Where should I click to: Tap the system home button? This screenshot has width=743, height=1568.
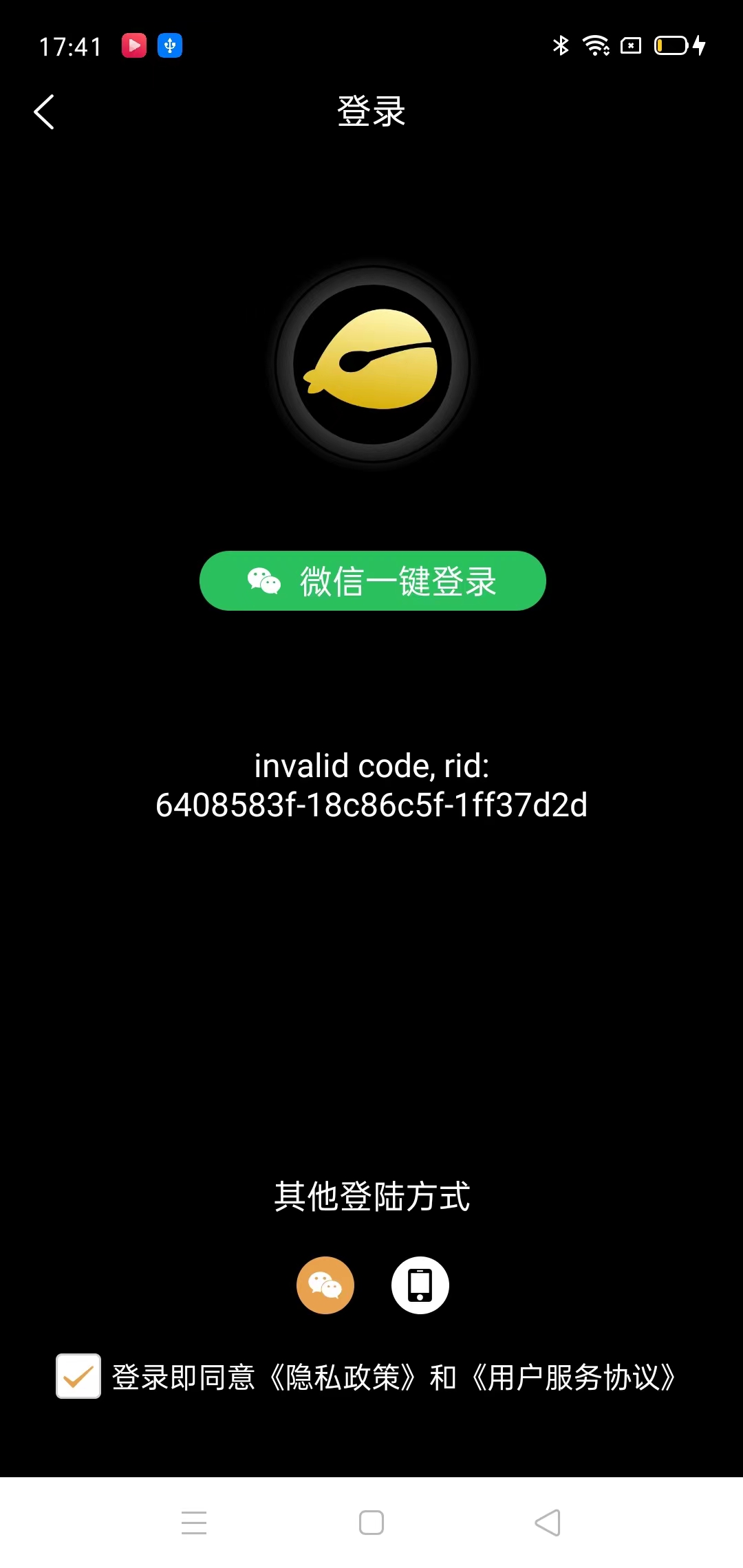371,1523
